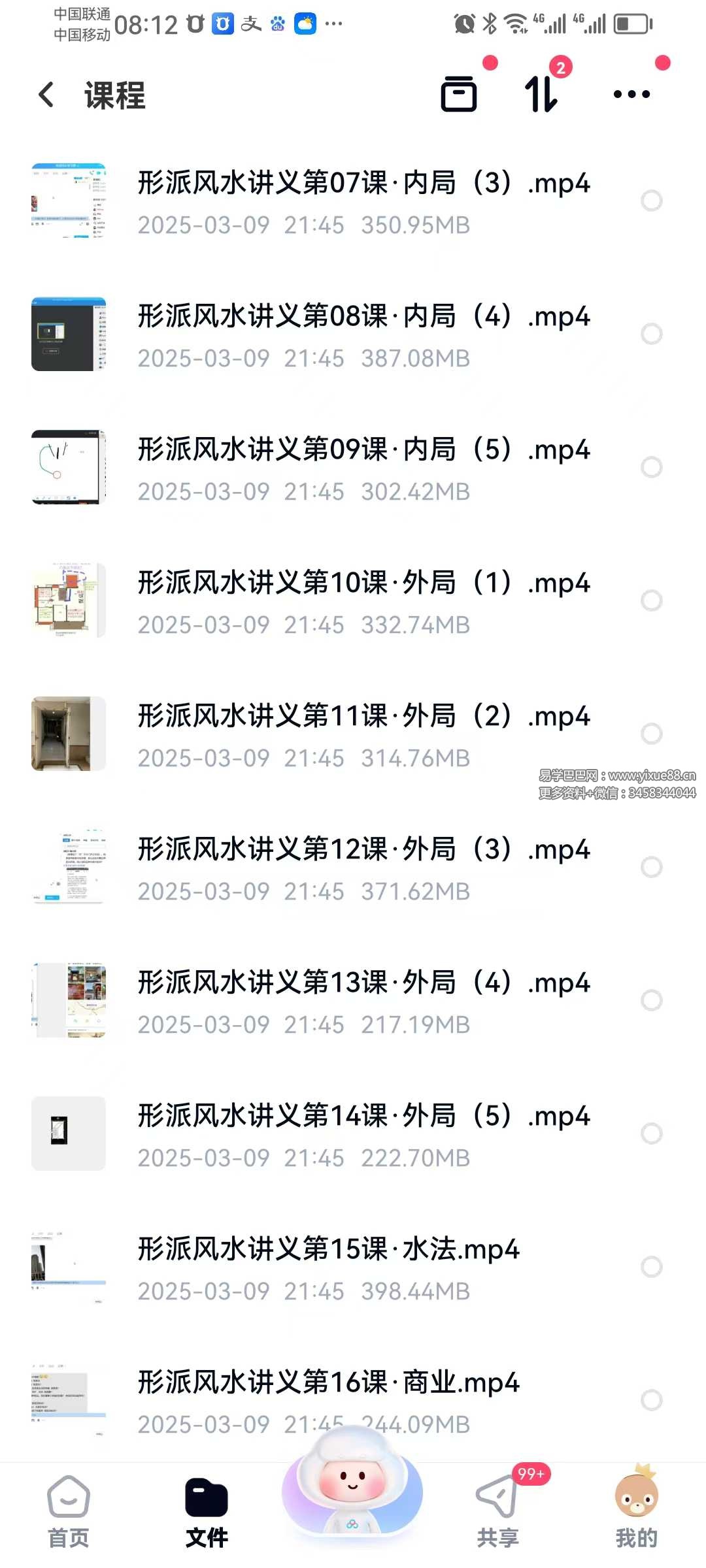The image size is (706, 1568).
Task: Select the checkbox for 第08课·内局（4）.mp4
Action: (651, 334)
